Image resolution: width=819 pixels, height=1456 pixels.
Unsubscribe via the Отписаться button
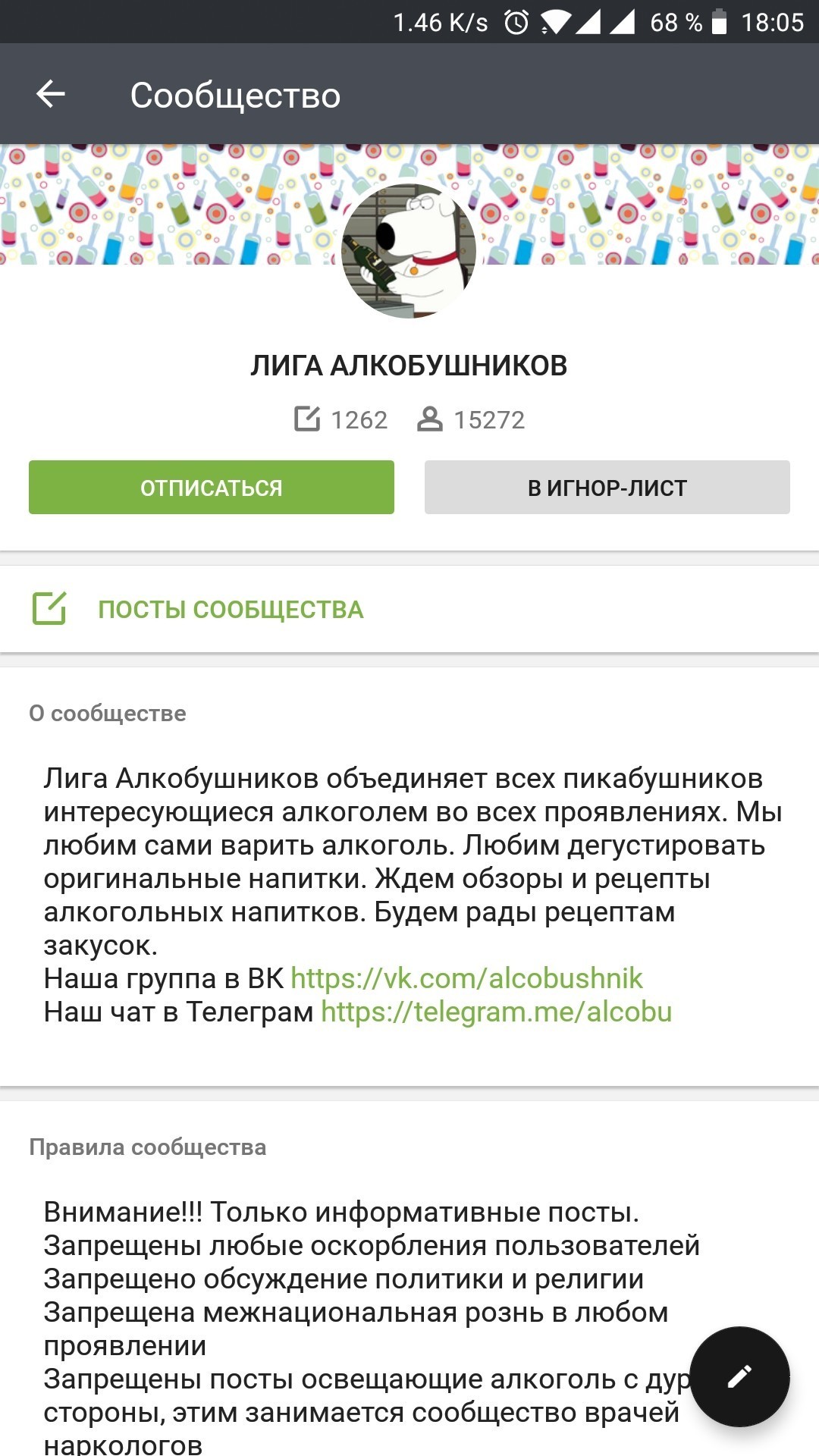211,488
